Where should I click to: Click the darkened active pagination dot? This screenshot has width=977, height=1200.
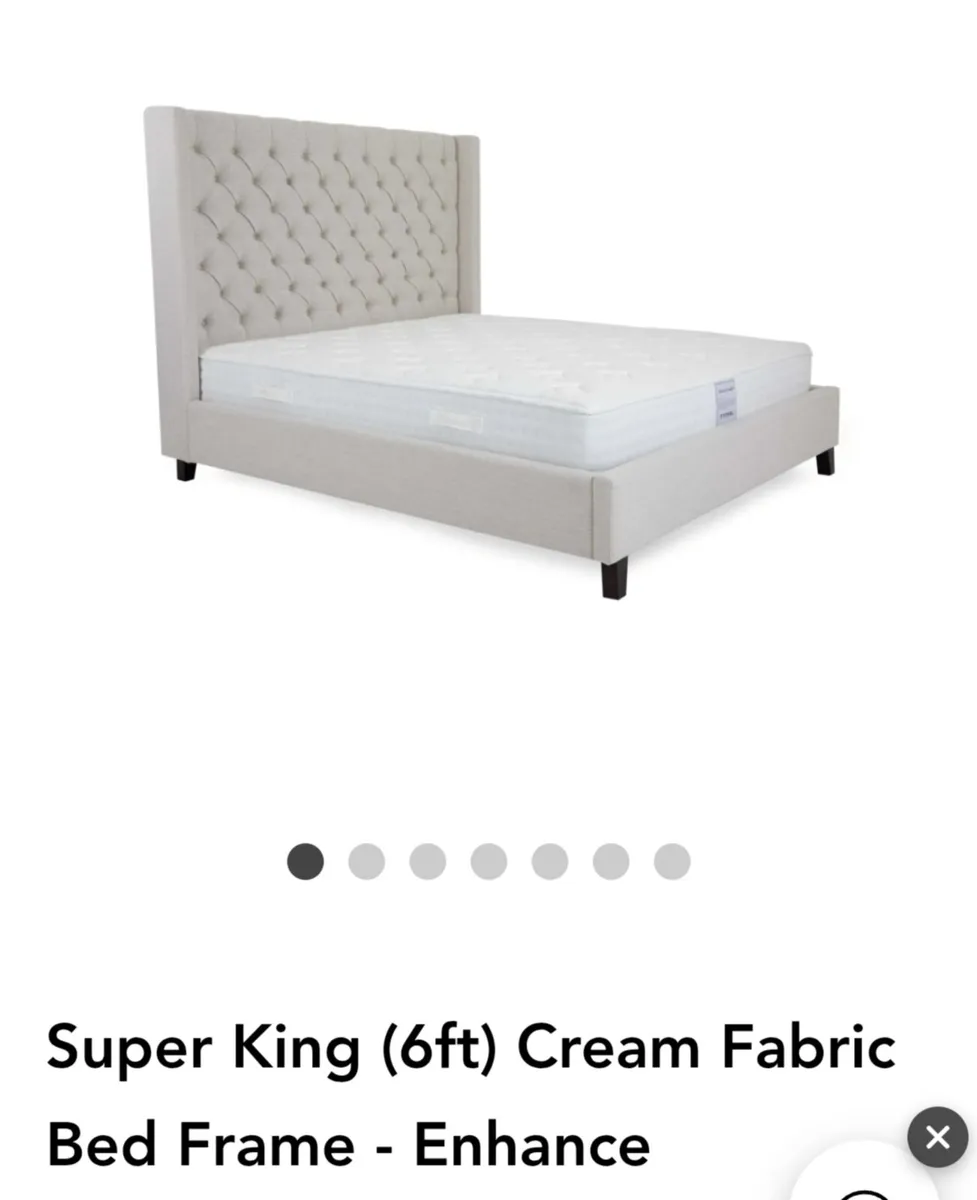click(305, 860)
